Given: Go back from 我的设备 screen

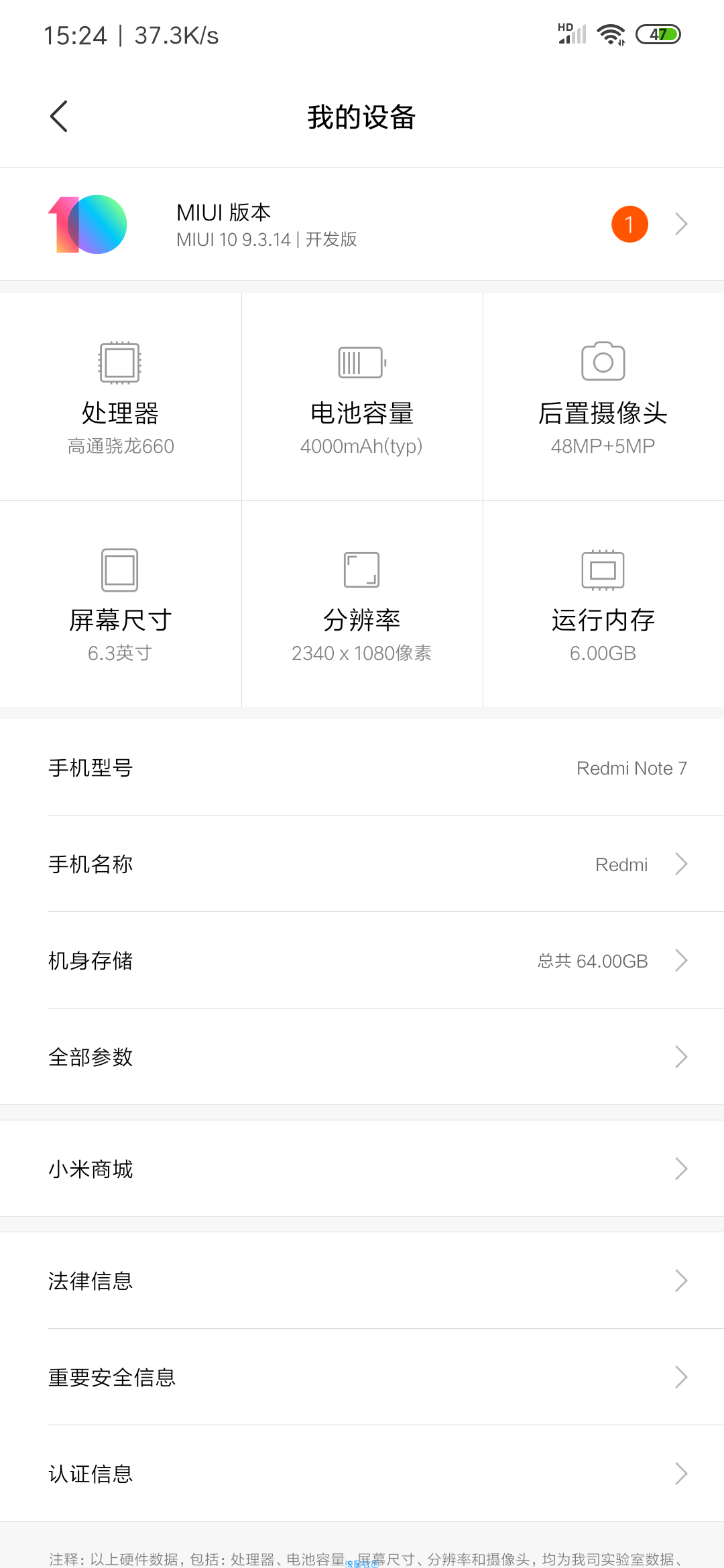Looking at the screenshot, I should [59, 117].
